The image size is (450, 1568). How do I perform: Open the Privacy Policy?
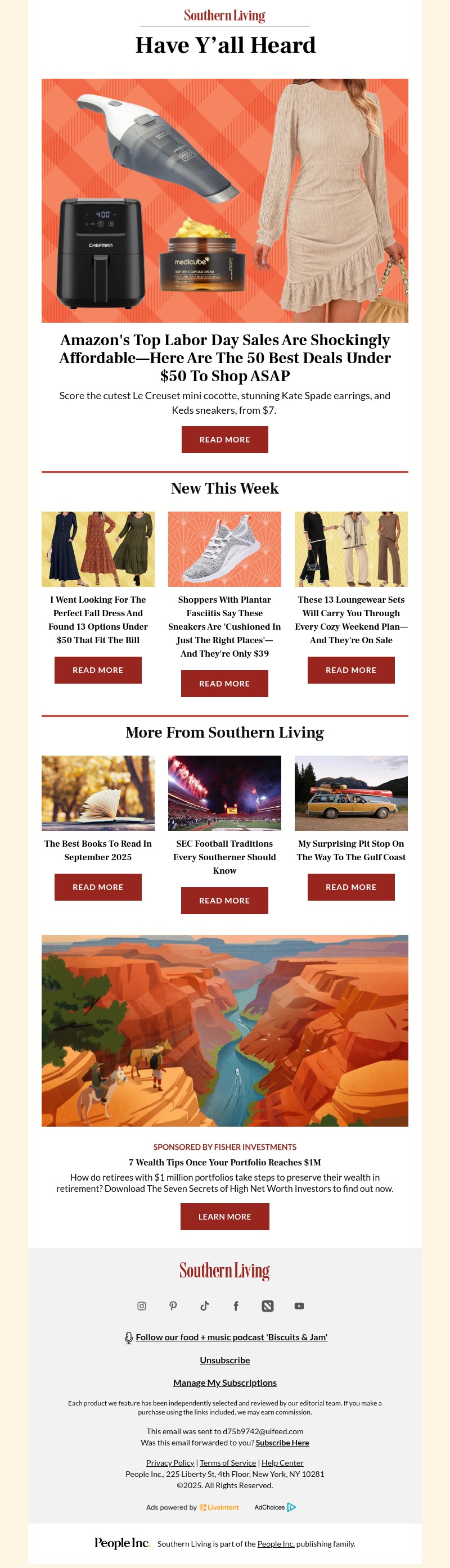(x=170, y=1463)
